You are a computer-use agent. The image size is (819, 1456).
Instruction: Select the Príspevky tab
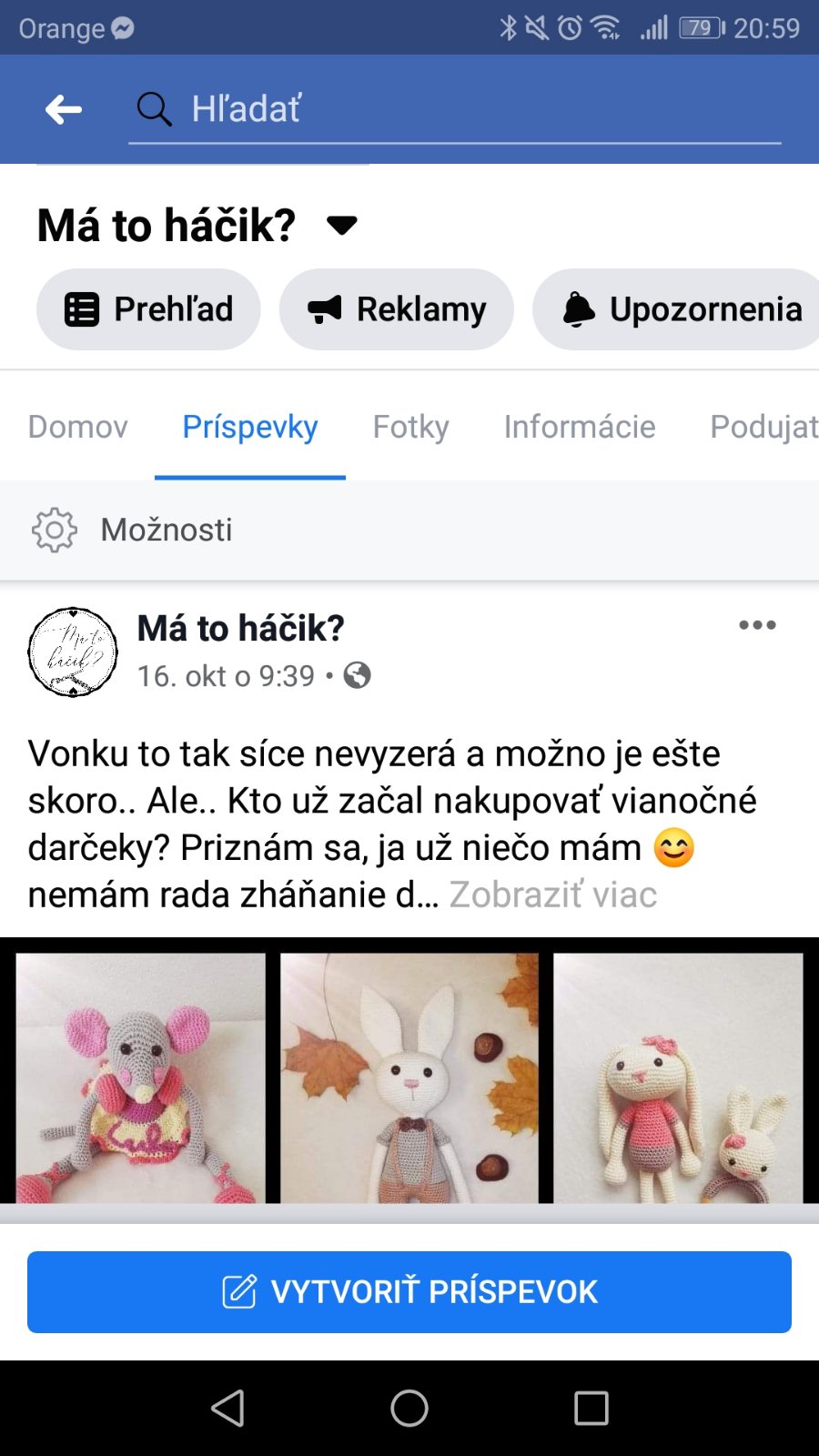[x=250, y=427]
